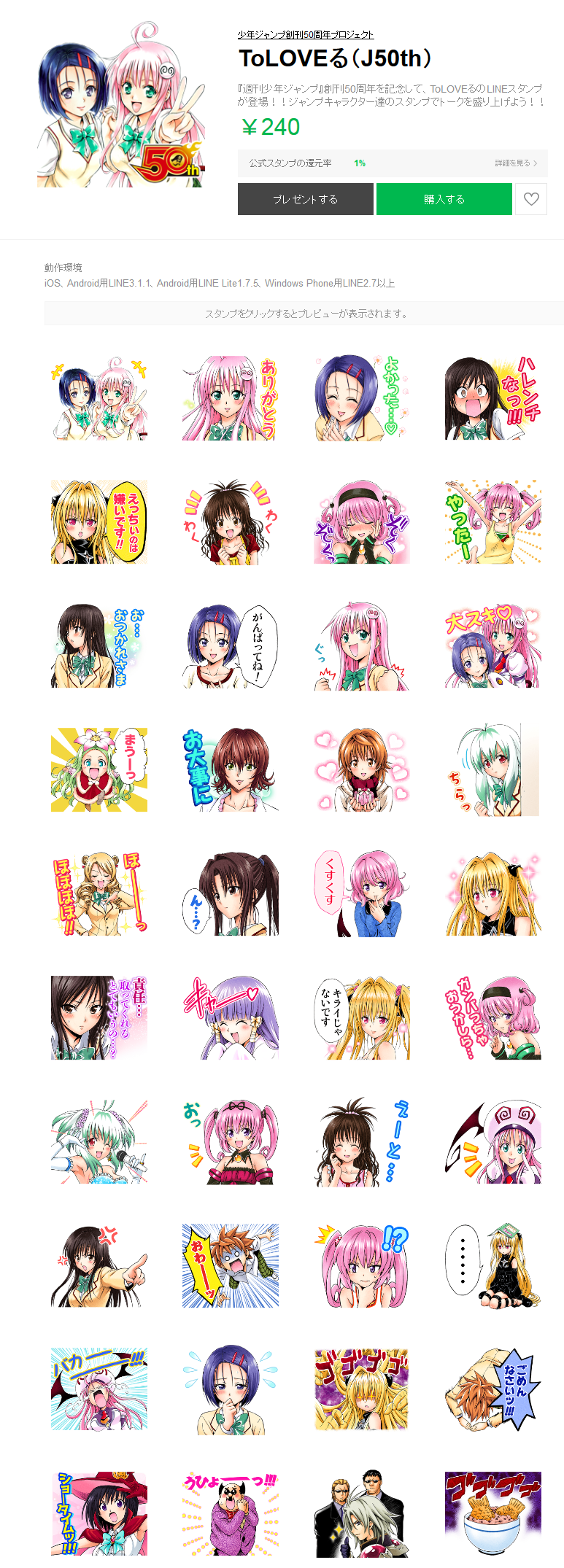564x1568 pixels.
Task: Preview the えっちぃのは嫌いです sticker
Action: pos(99,522)
